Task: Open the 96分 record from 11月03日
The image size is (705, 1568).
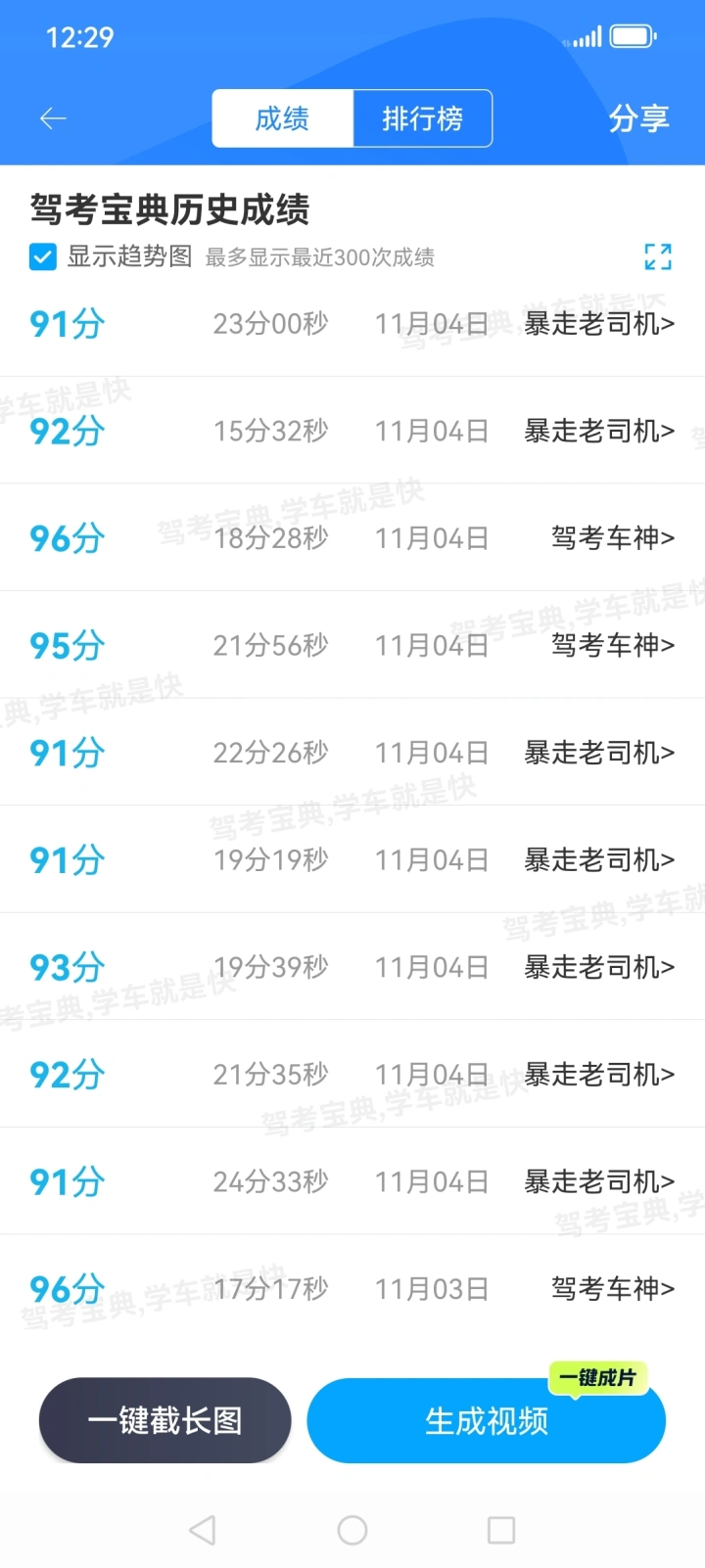Action: tap(352, 1289)
